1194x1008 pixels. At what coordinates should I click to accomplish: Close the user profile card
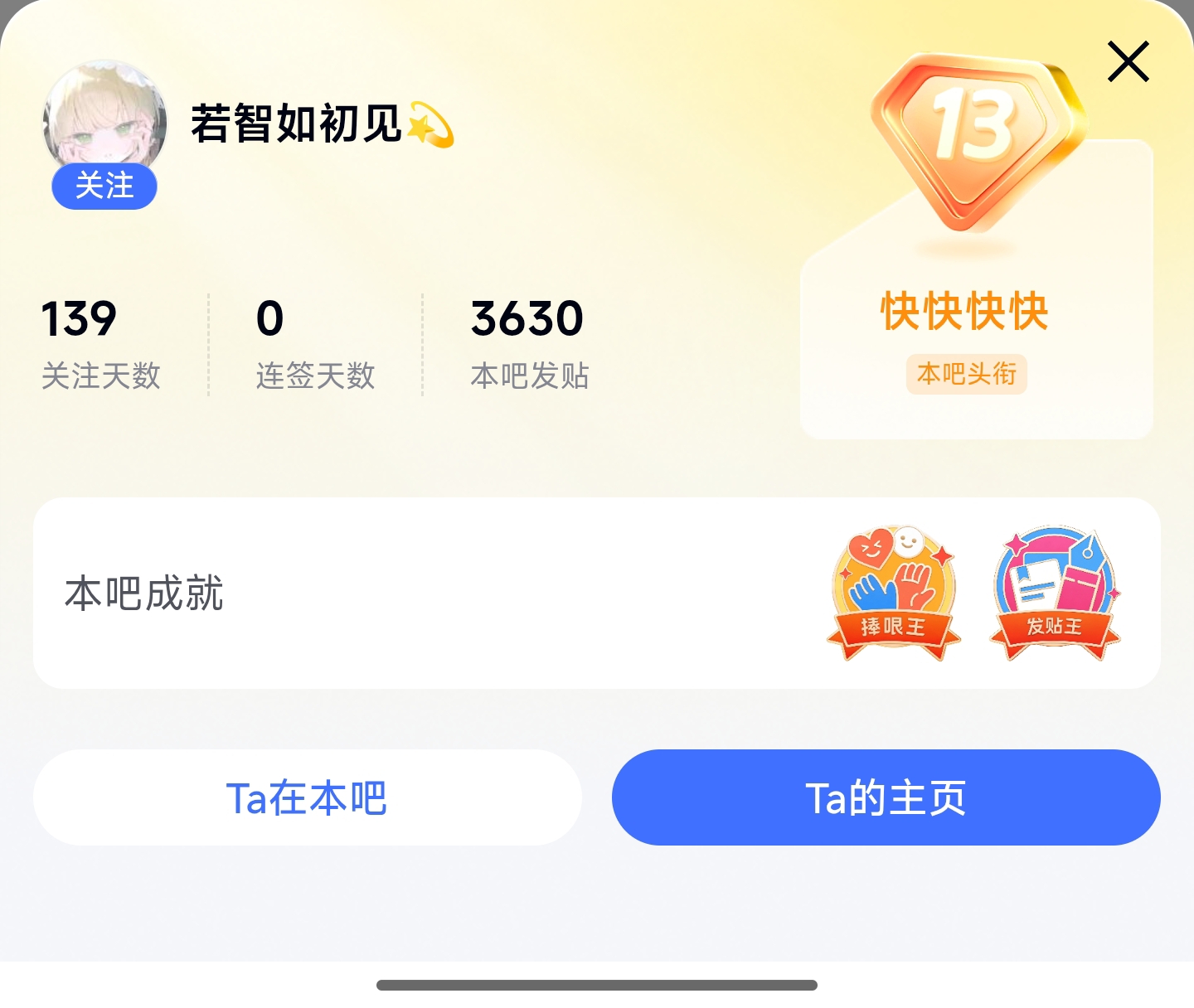tap(1128, 61)
